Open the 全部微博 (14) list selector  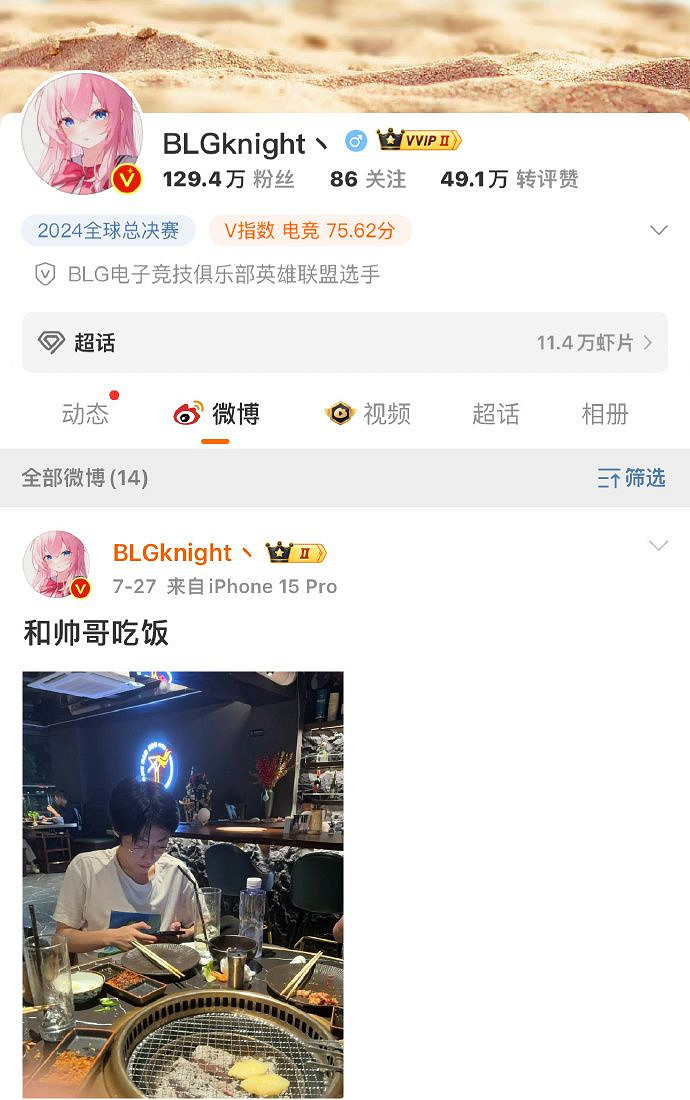85,478
